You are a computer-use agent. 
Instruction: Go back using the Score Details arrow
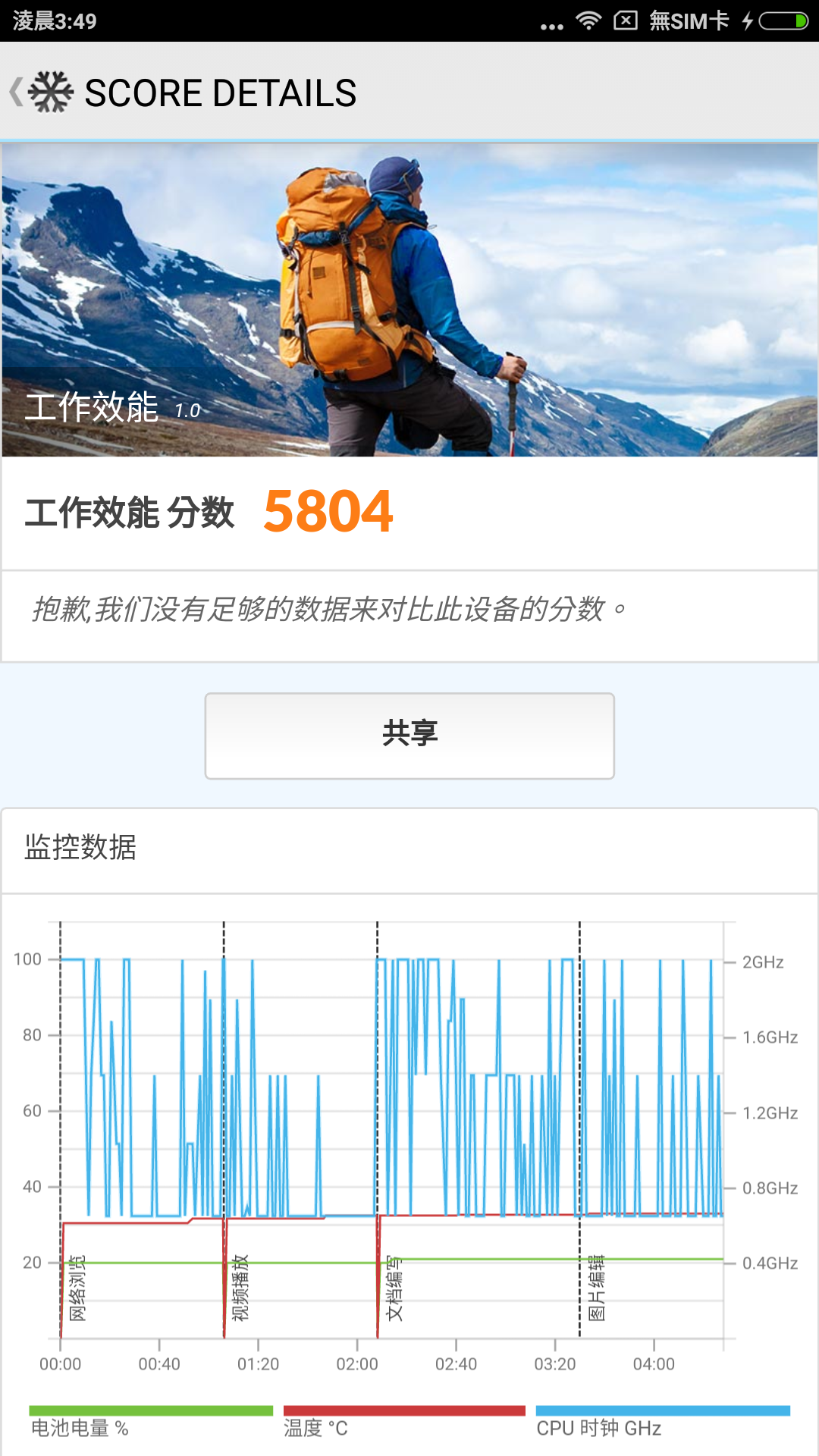pos(17,93)
